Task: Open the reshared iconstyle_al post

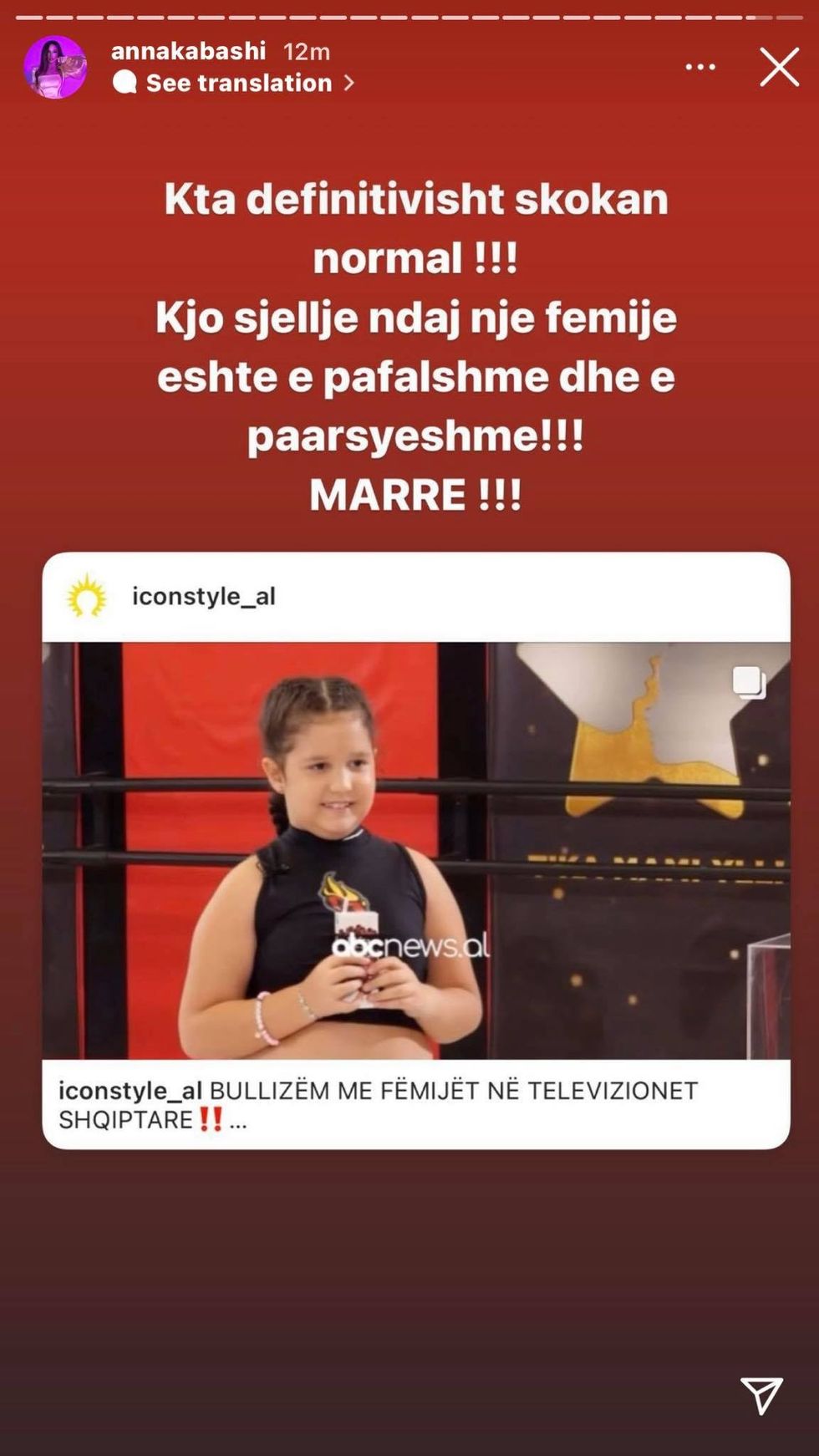Action: pos(415,849)
